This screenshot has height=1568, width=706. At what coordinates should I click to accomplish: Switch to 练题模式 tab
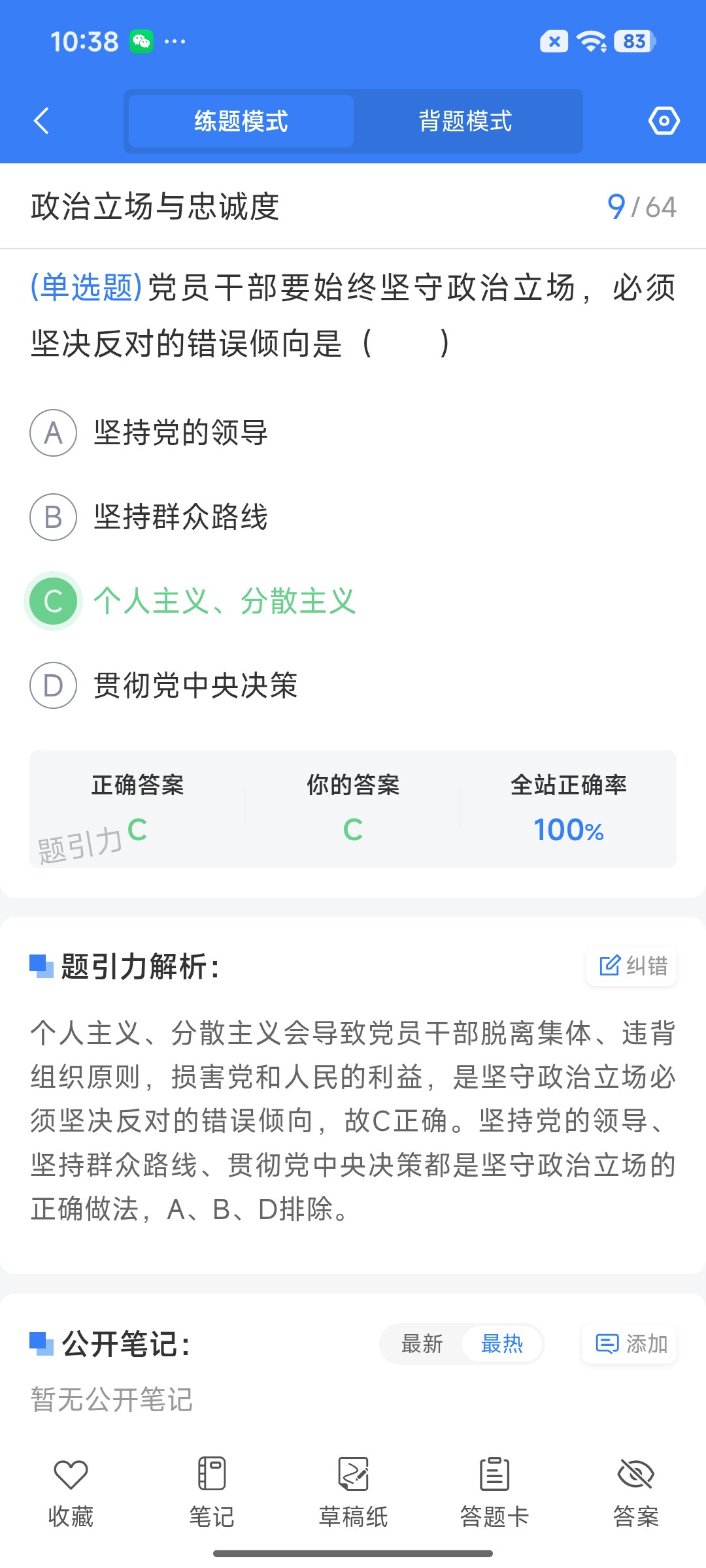click(x=241, y=122)
